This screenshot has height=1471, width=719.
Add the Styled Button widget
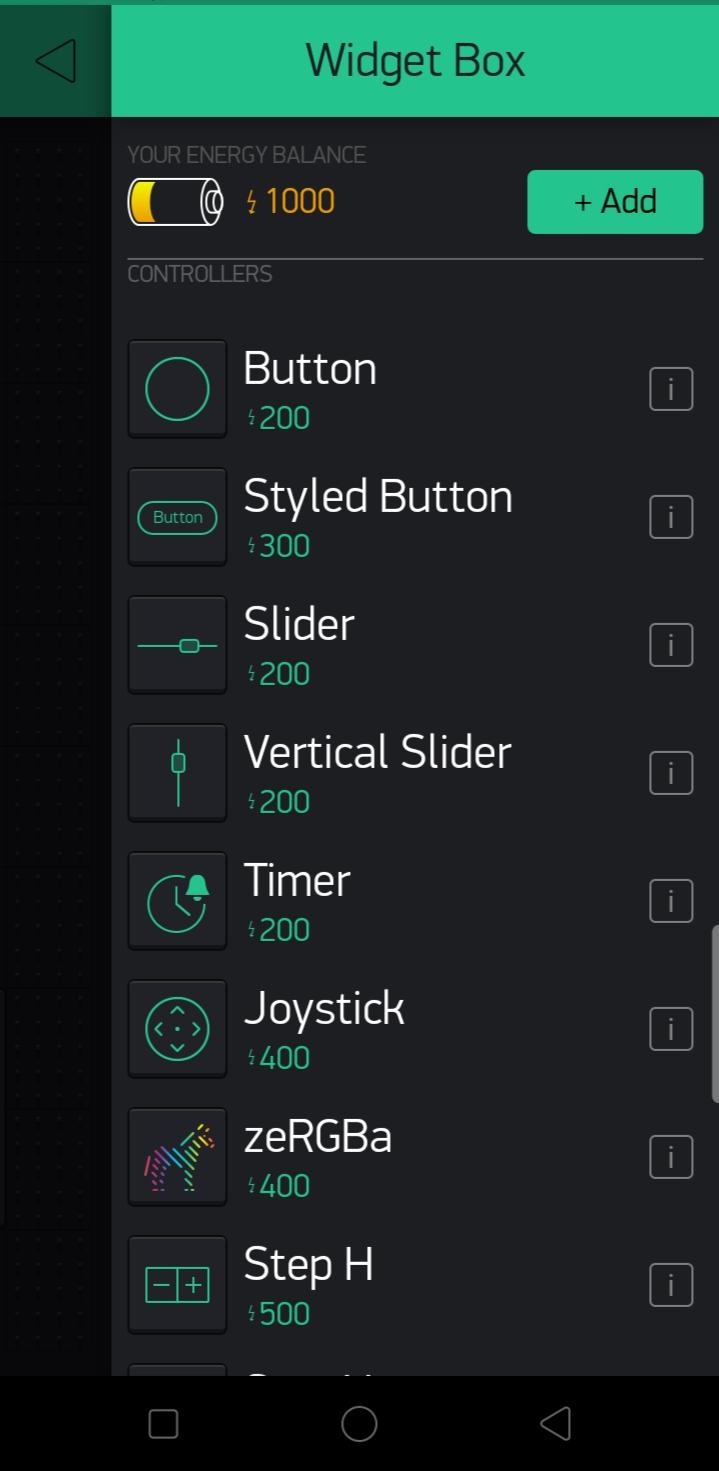(x=377, y=517)
